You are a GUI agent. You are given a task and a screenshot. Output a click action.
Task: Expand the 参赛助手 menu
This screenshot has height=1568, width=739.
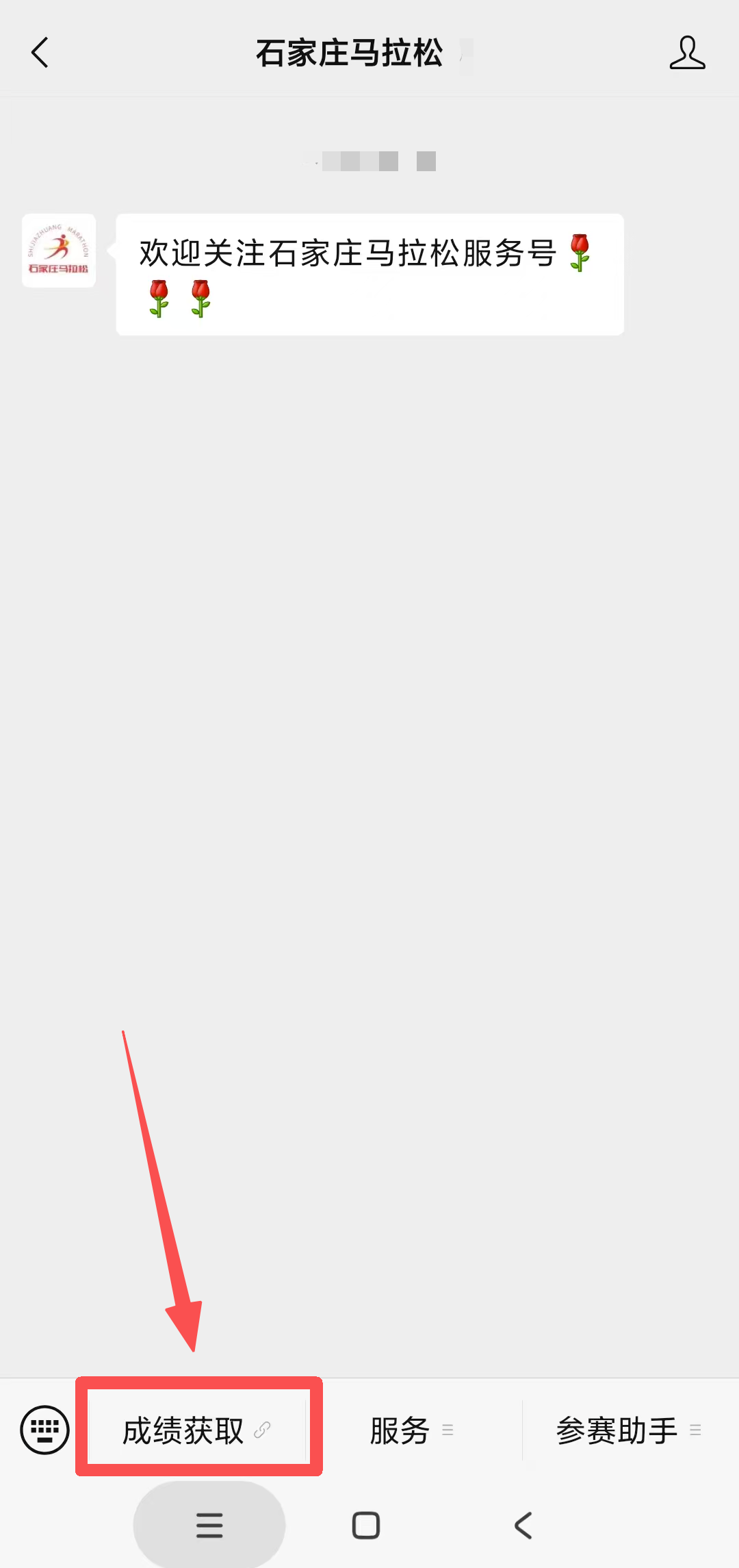pyautogui.click(x=628, y=1430)
